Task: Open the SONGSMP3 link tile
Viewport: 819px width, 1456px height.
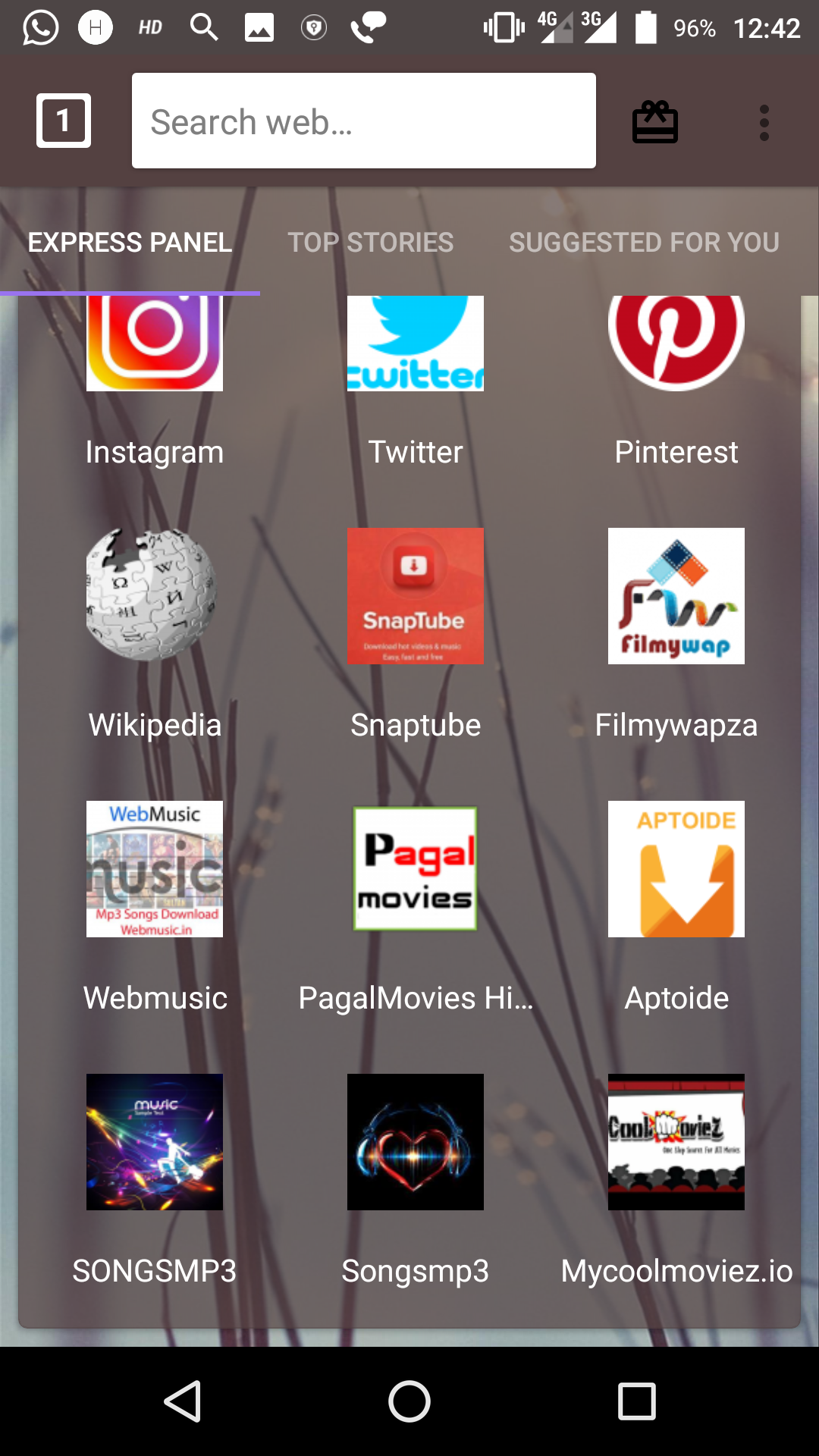Action: pos(154,1141)
